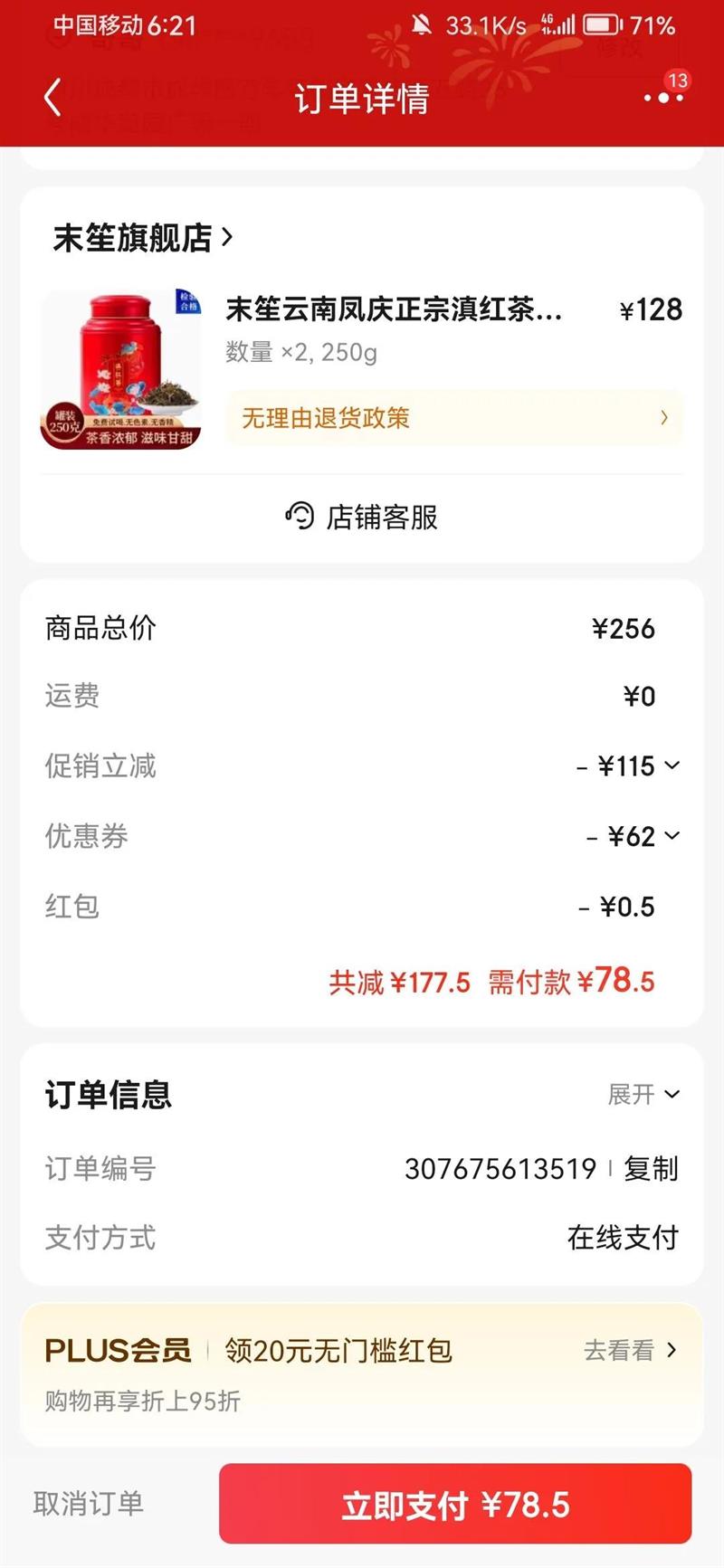This screenshot has width=724, height=1568.
Task: Go back from order details
Action: (x=52, y=98)
